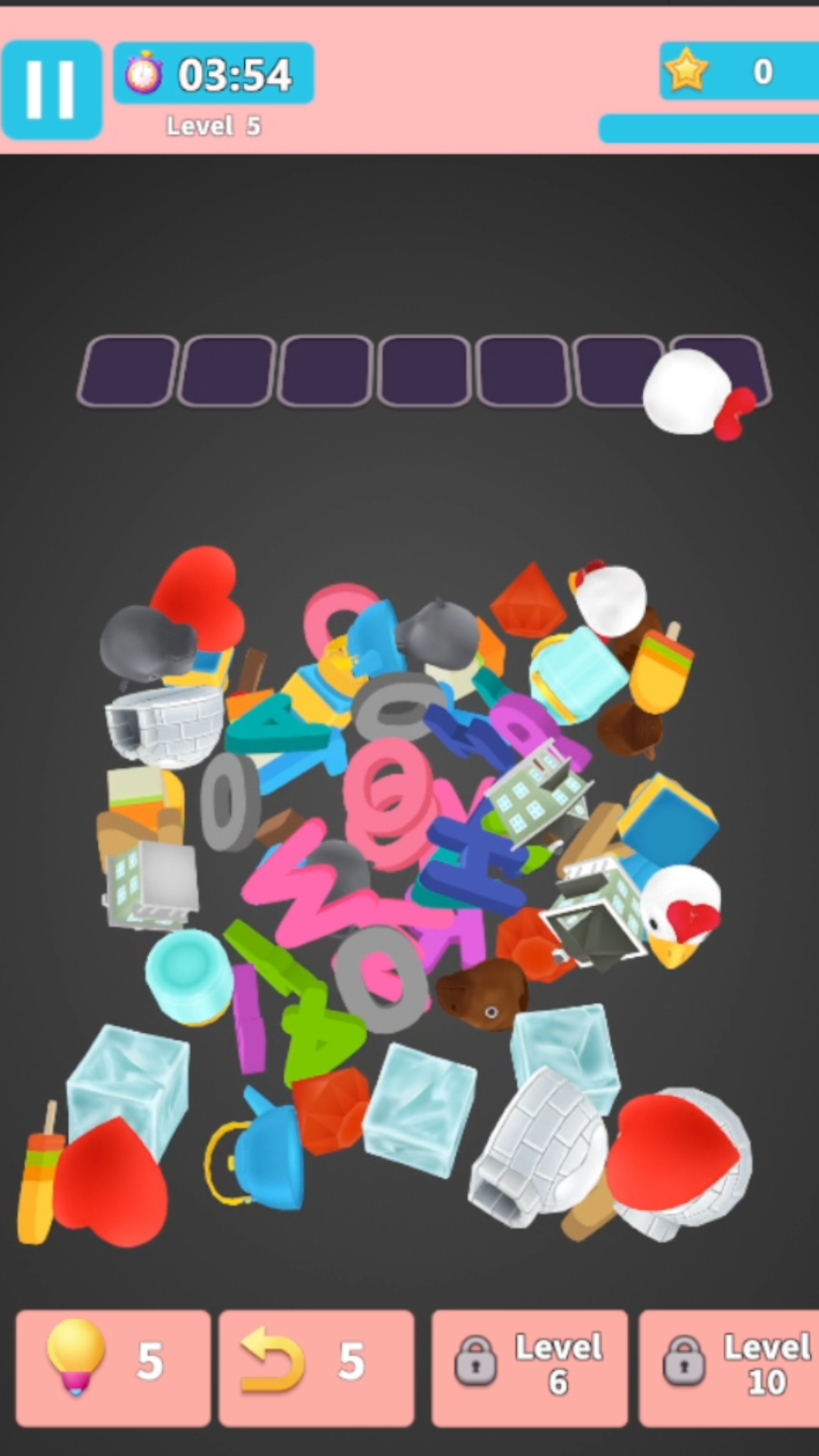This screenshot has height=1456, width=819.
Task: Tap the locked Level 6 power-up
Action: pos(529,1368)
